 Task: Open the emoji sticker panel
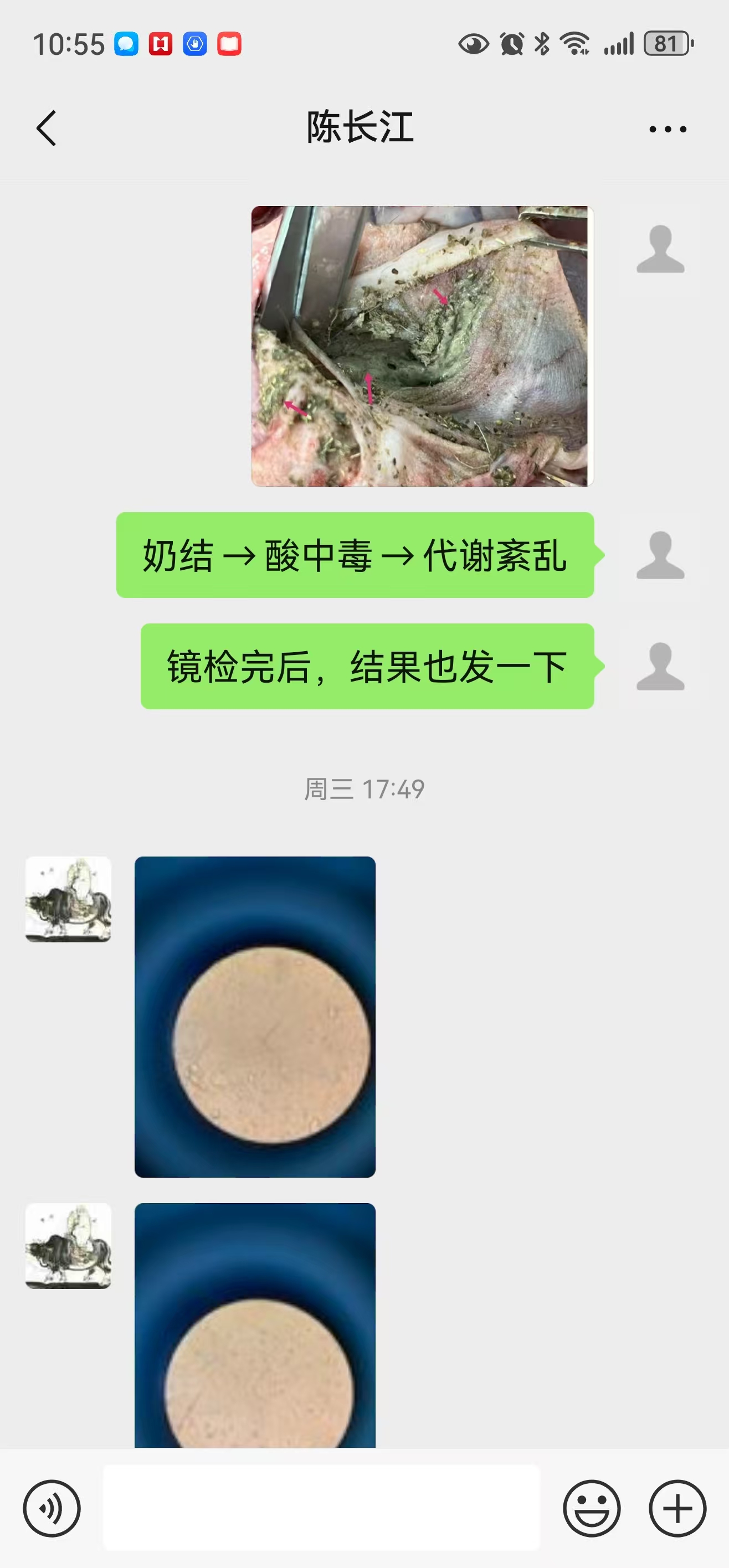[x=592, y=1509]
